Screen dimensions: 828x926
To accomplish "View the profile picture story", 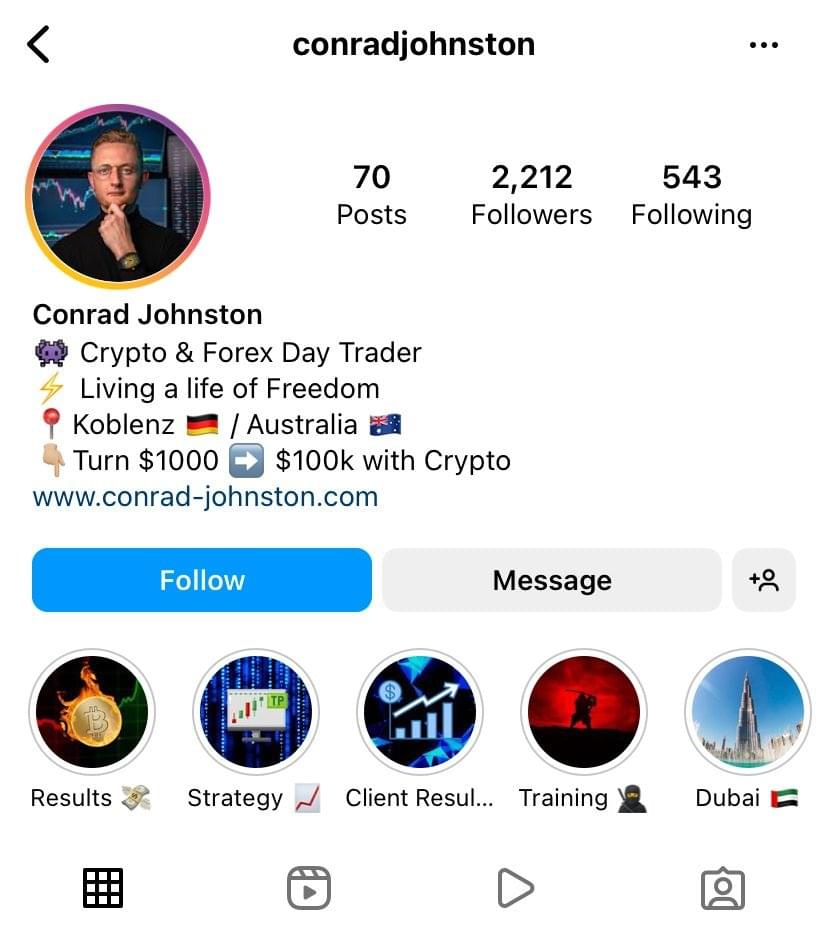I will (x=117, y=195).
